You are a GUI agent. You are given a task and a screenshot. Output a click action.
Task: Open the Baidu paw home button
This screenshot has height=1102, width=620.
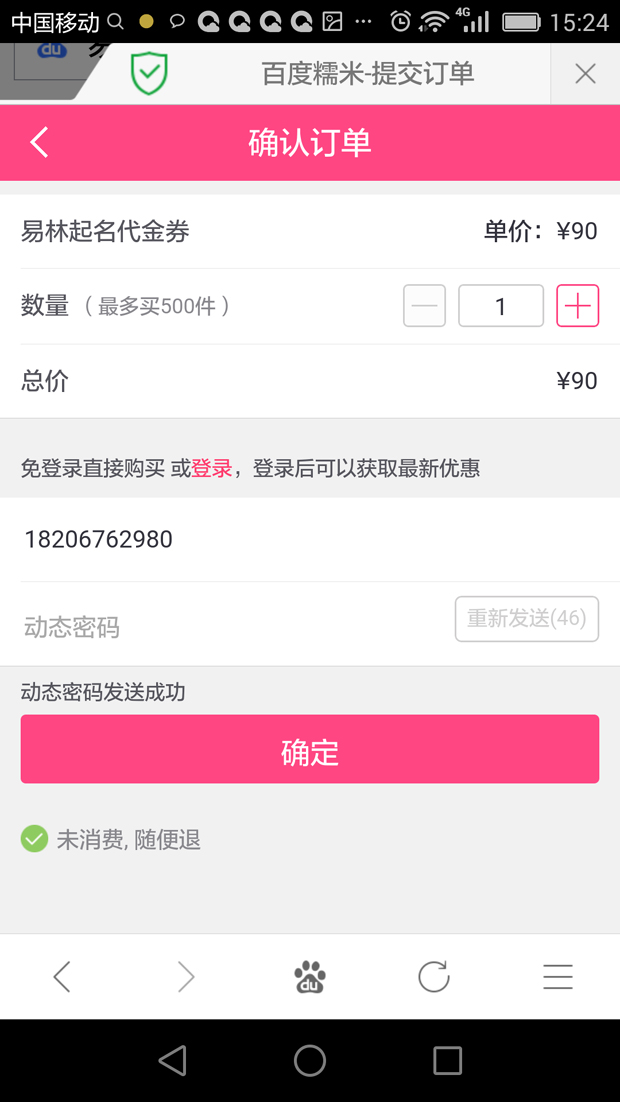(310, 977)
